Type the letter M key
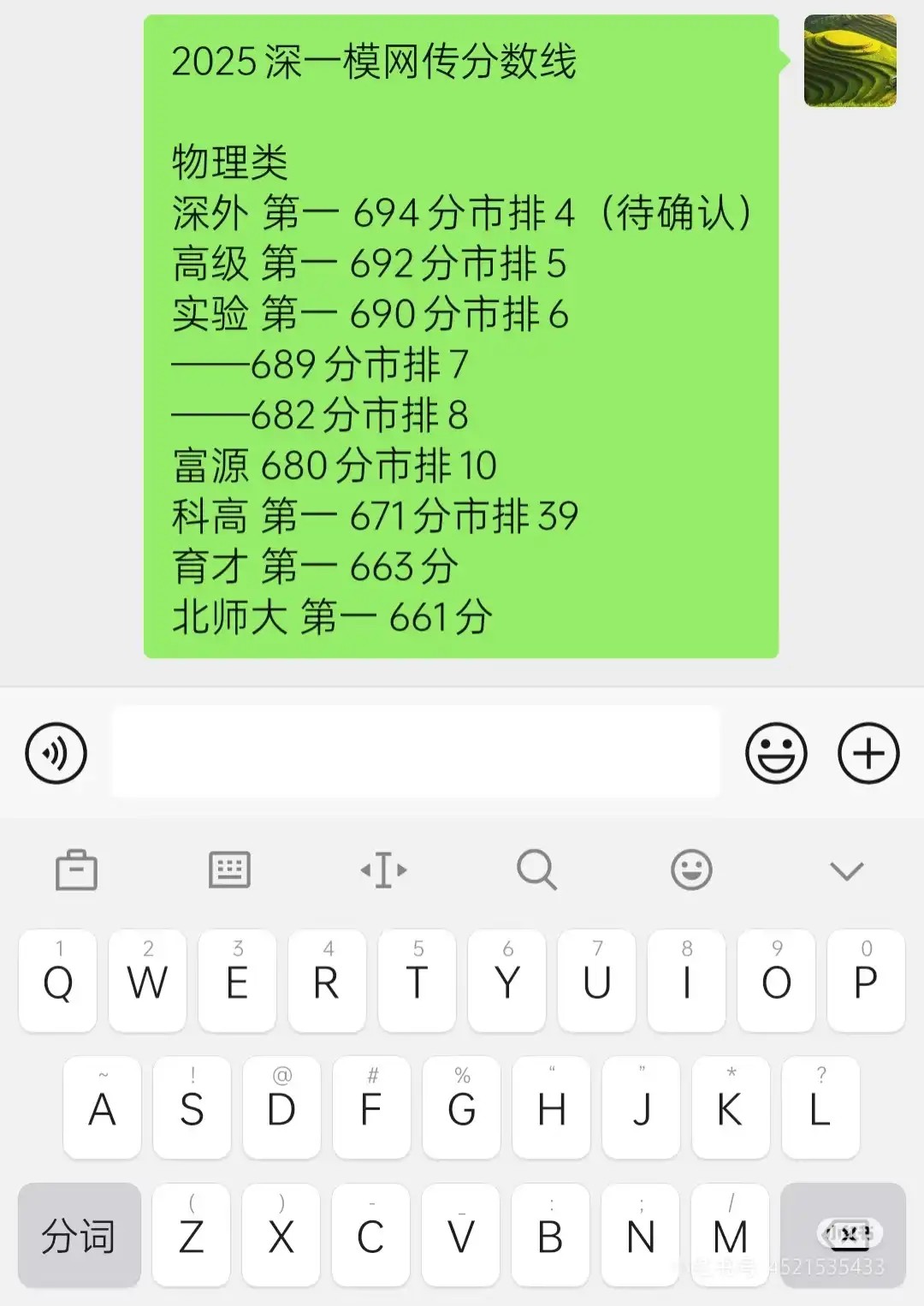The image size is (924, 1306). tap(730, 1235)
